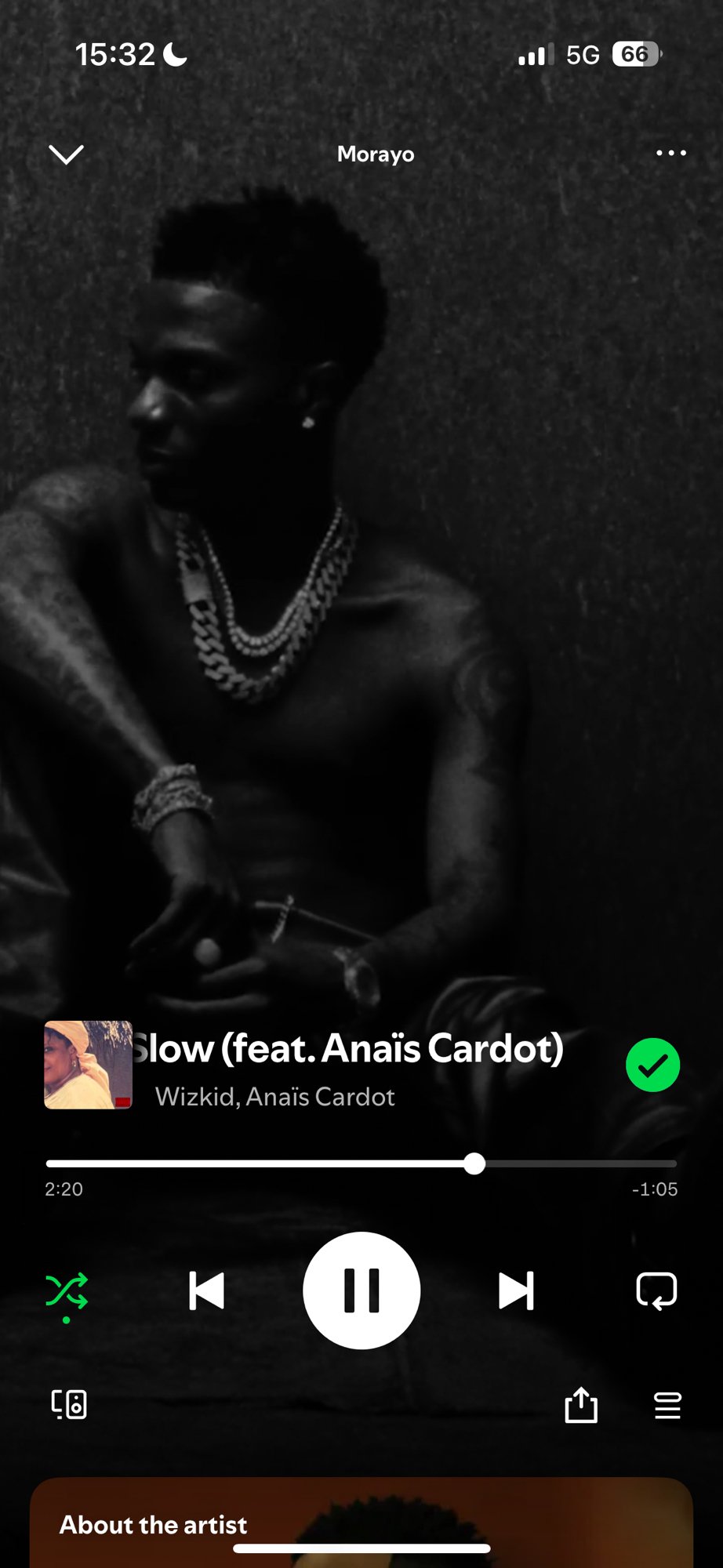Toggle the repeat button
The height and width of the screenshot is (1568, 723).
pyautogui.click(x=656, y=1290)
